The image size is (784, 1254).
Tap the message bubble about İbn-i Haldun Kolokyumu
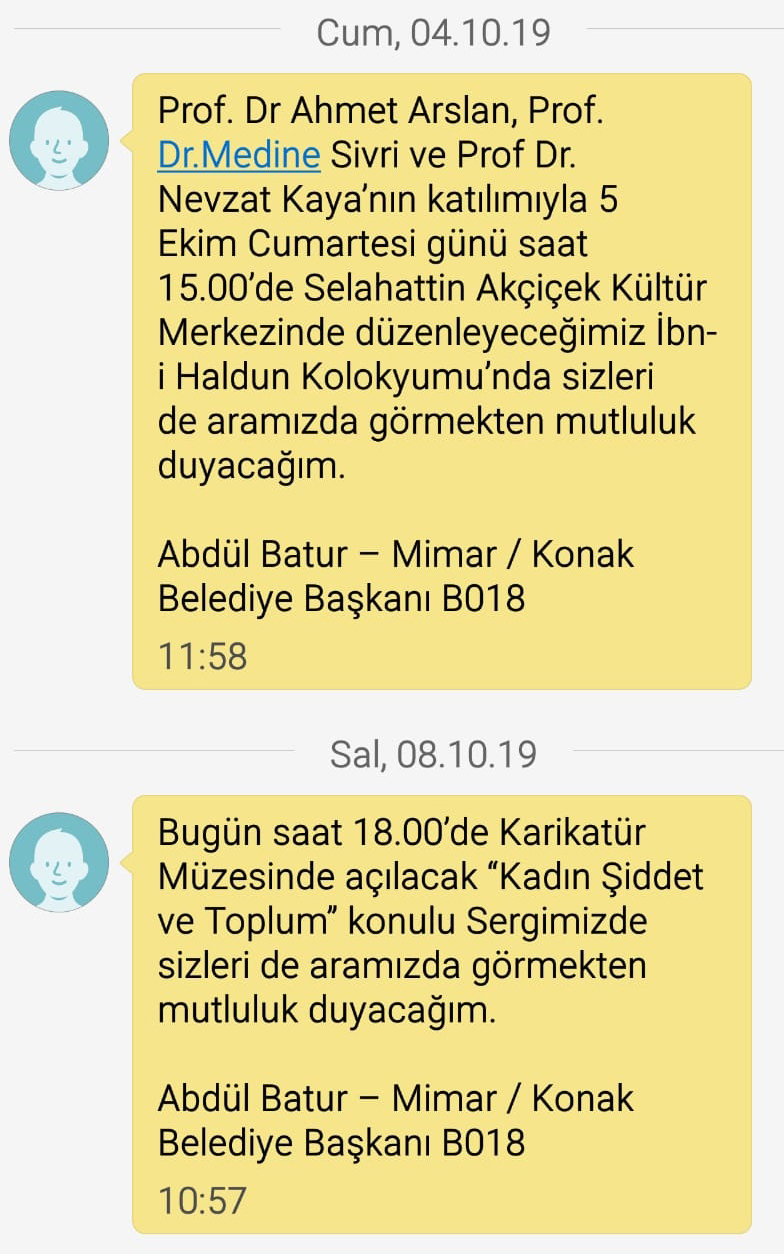(x=440, y=380)
